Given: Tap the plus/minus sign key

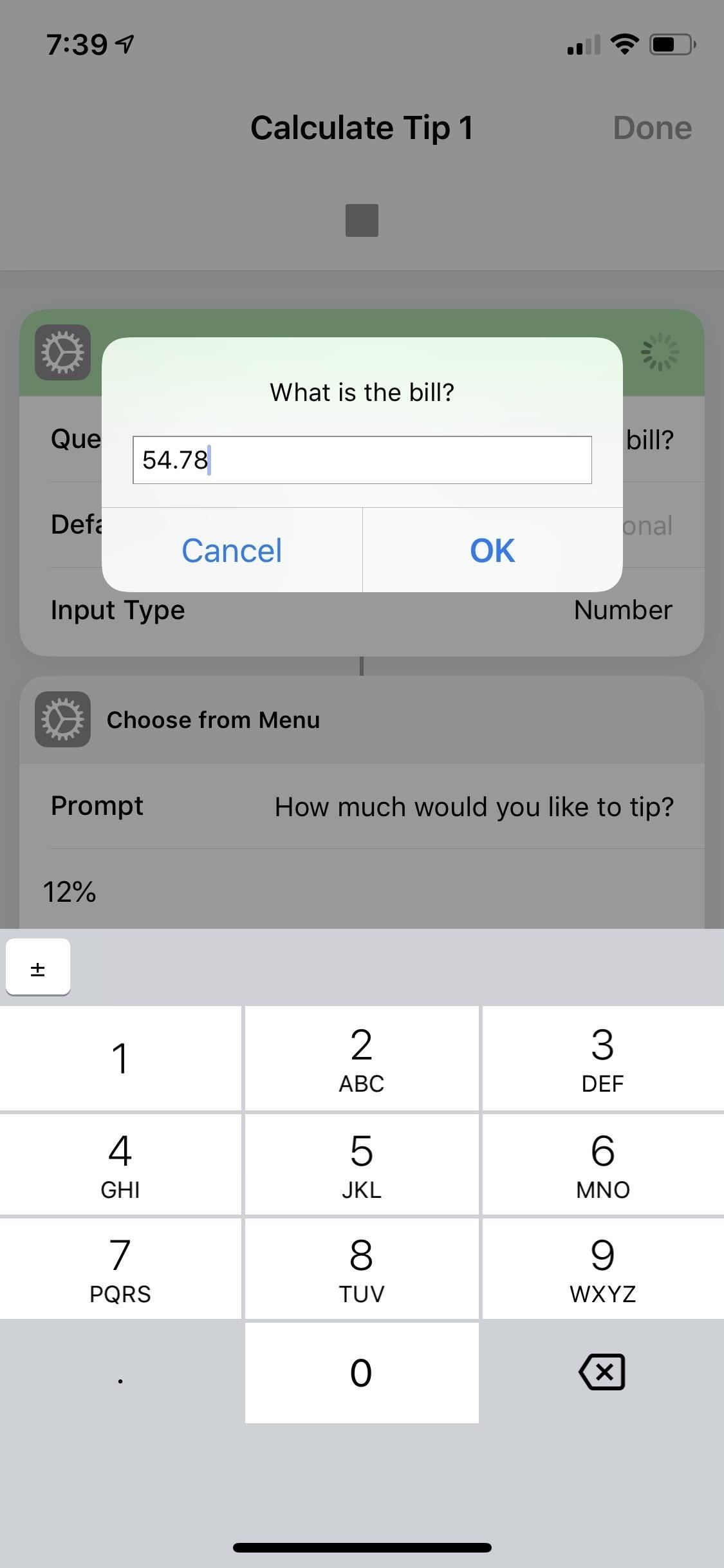Looking at the screenshot, I should pyautogui.click(x=38, y=967).
